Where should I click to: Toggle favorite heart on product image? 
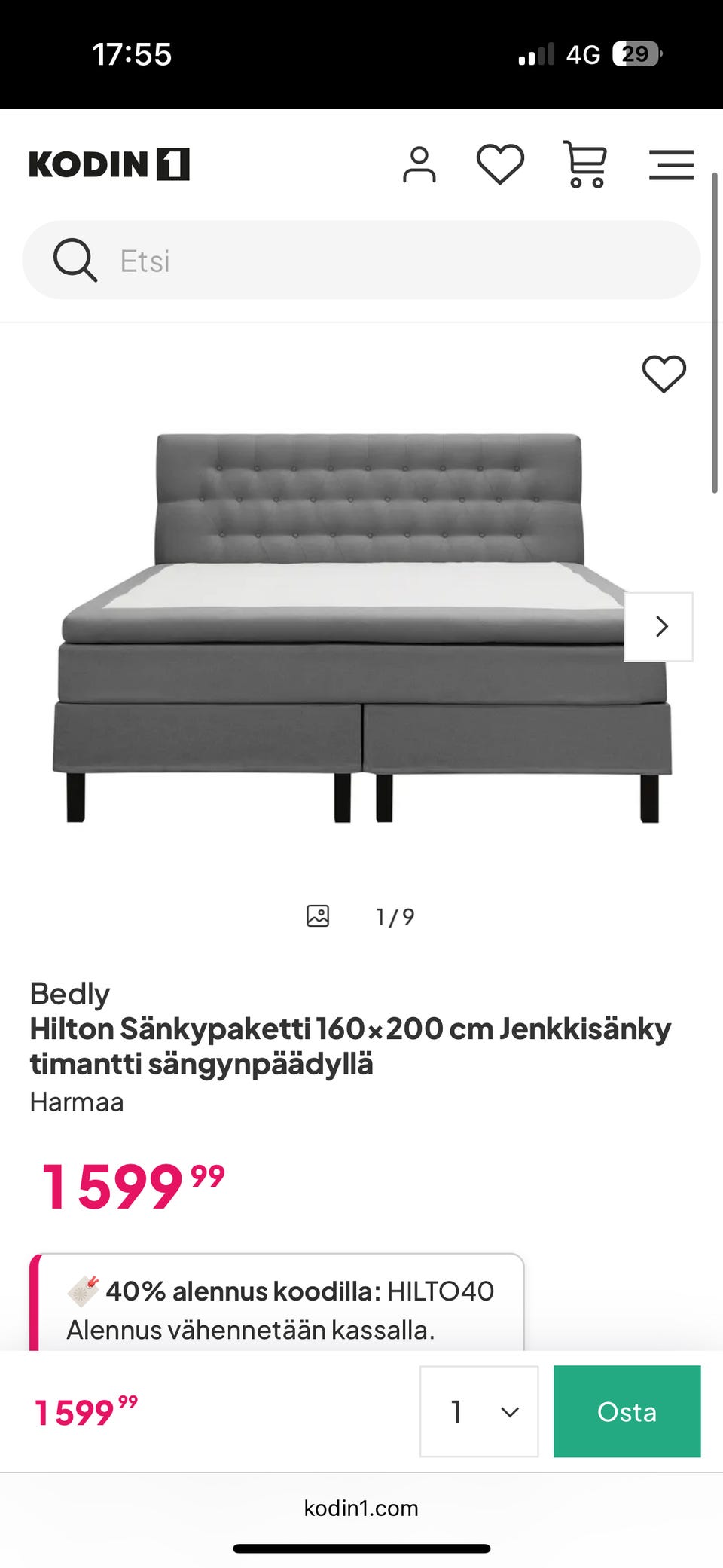pyautogui.click(x=664, y=374)
